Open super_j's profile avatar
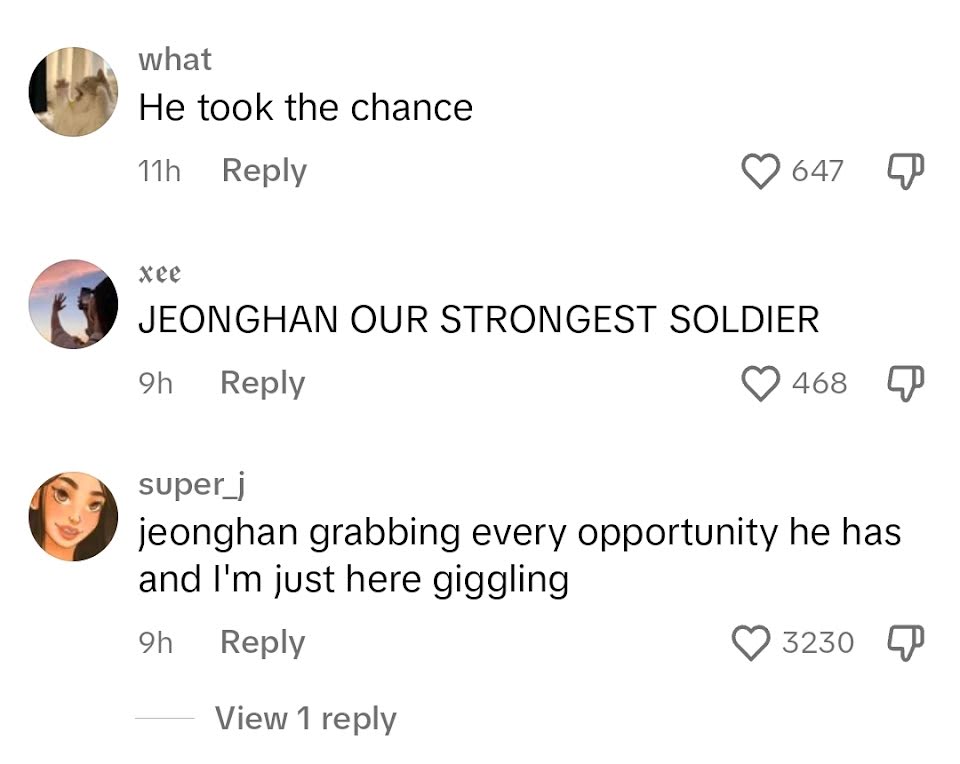960x764 pixels. click(x=73, y=516)
